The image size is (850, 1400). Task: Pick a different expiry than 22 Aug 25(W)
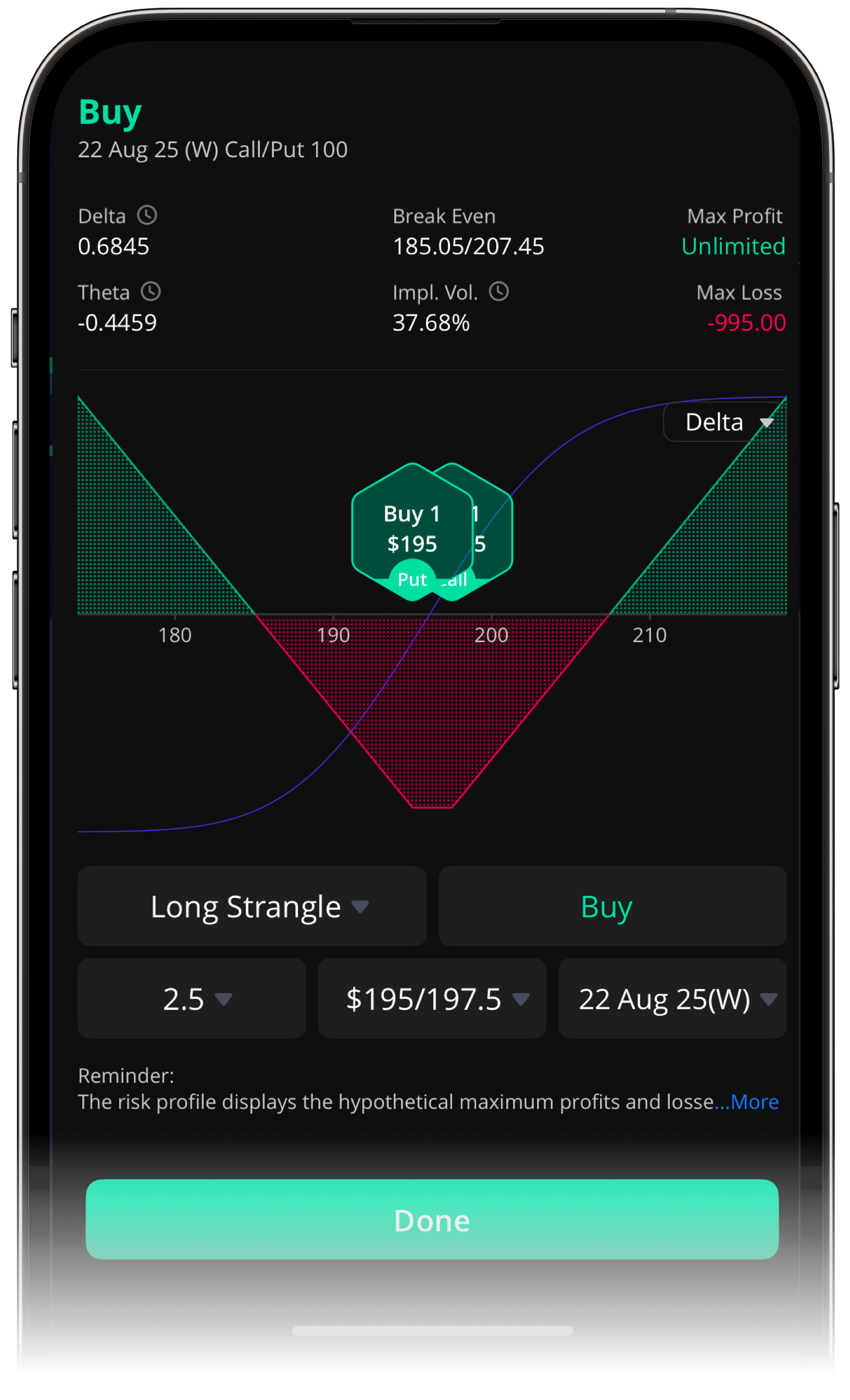672,999
